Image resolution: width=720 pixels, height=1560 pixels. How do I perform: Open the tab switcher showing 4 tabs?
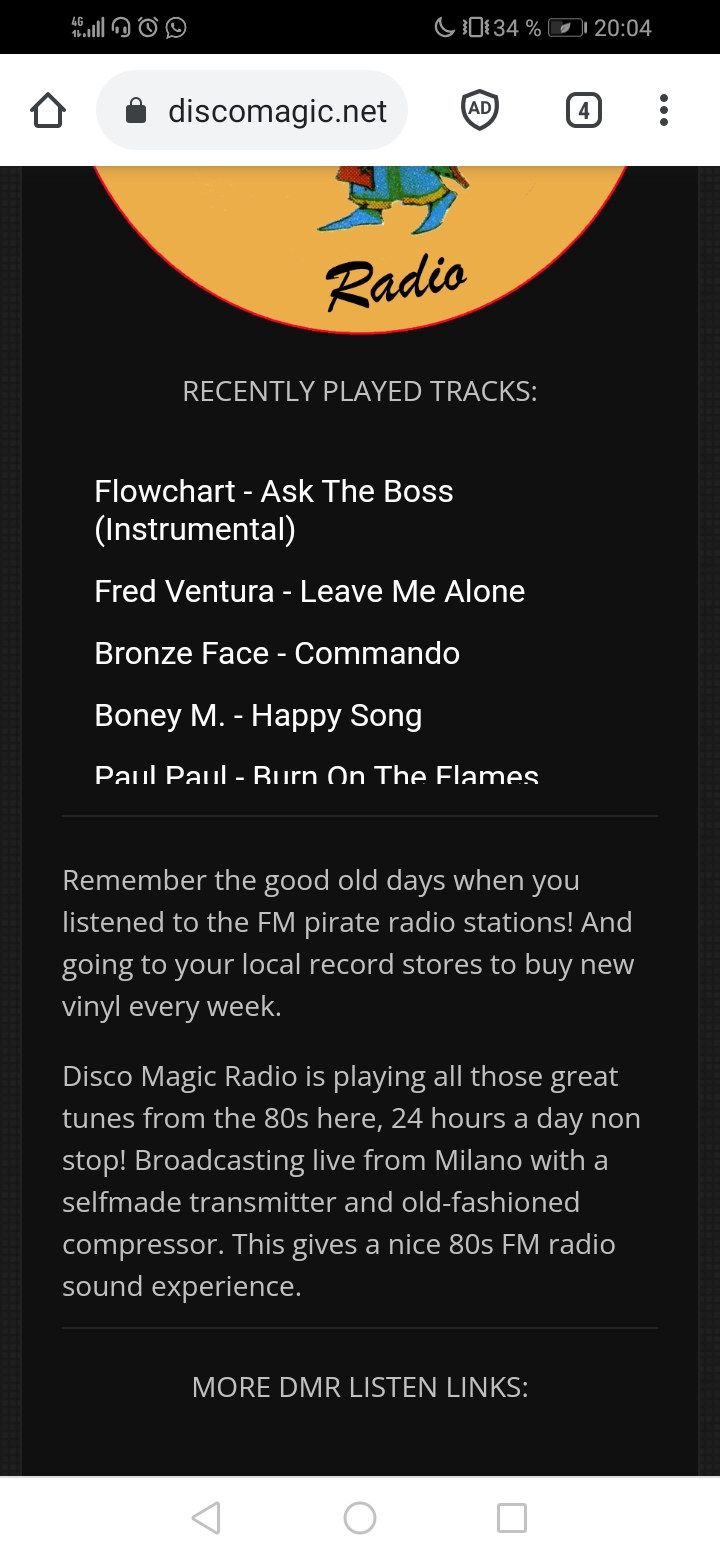coord(583,110)
